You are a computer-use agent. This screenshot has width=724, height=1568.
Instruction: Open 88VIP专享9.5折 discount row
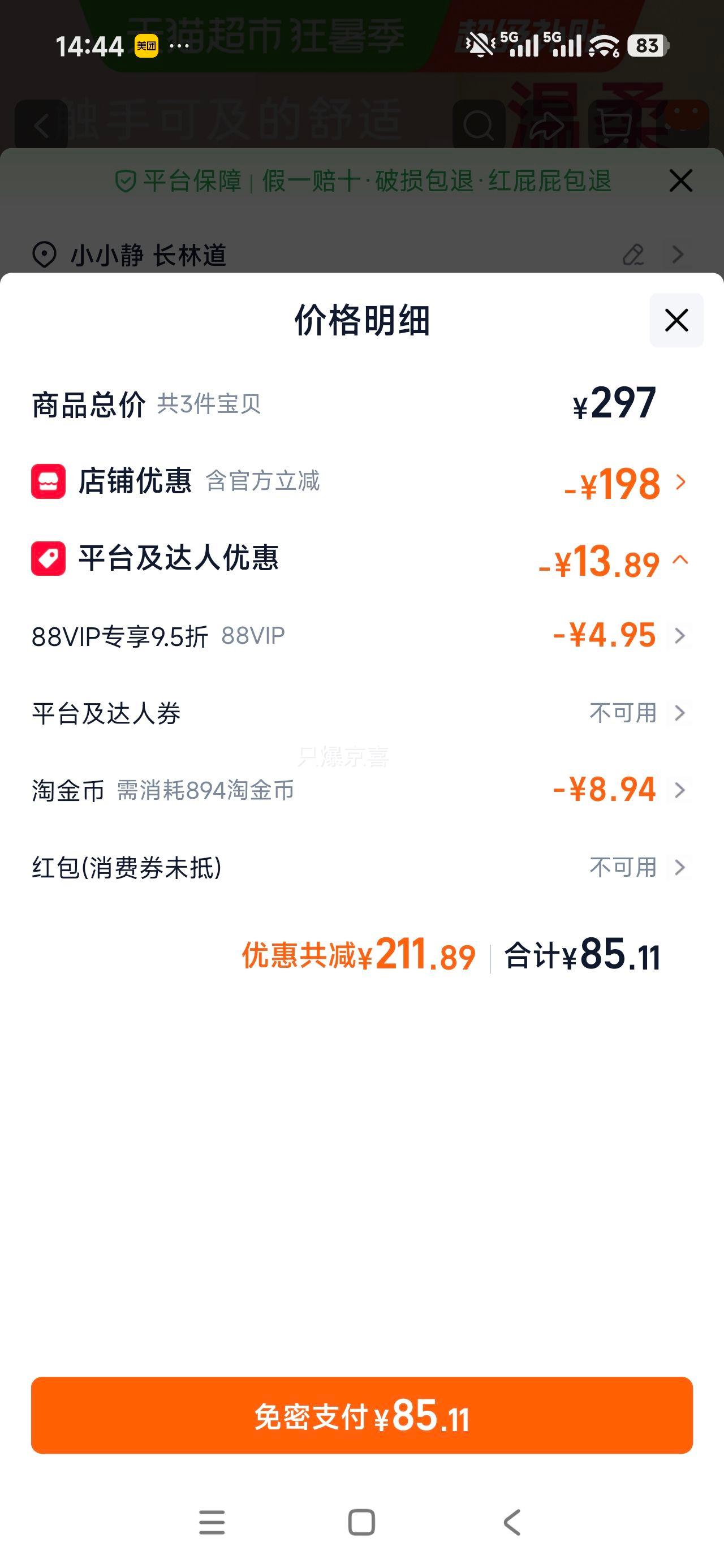(x=361, y=636)
